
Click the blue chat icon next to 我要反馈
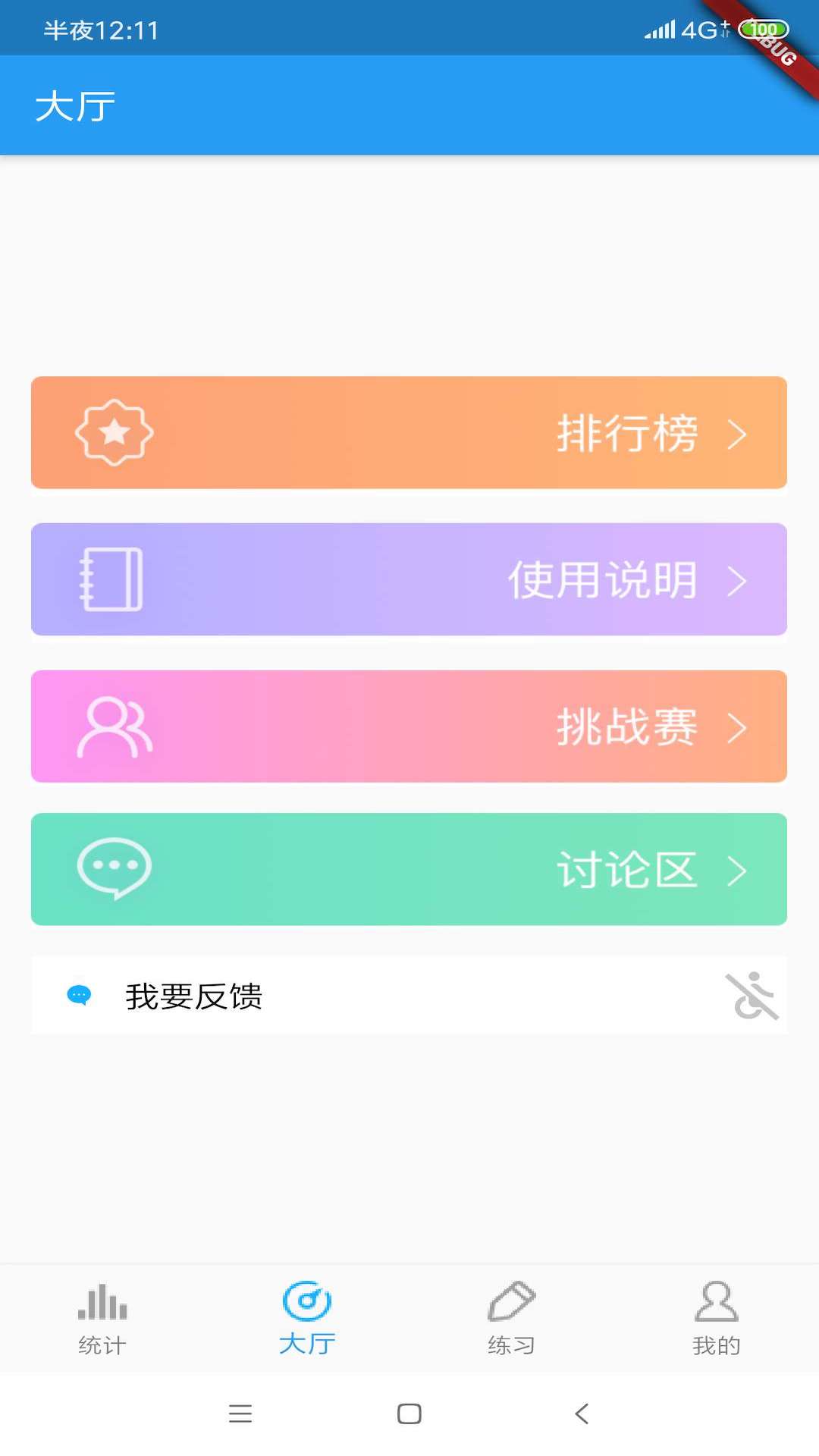point(80,996)
